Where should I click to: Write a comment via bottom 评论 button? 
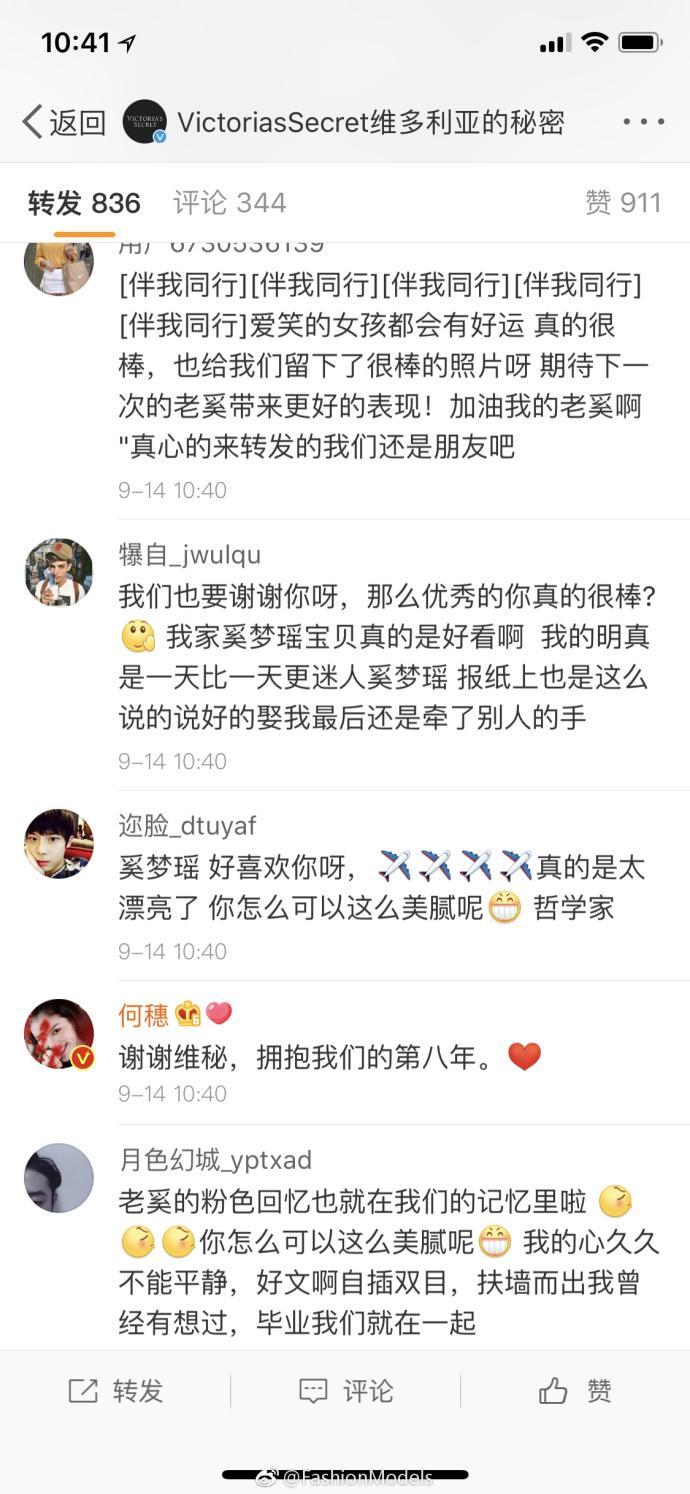[x=345, y=1390]
